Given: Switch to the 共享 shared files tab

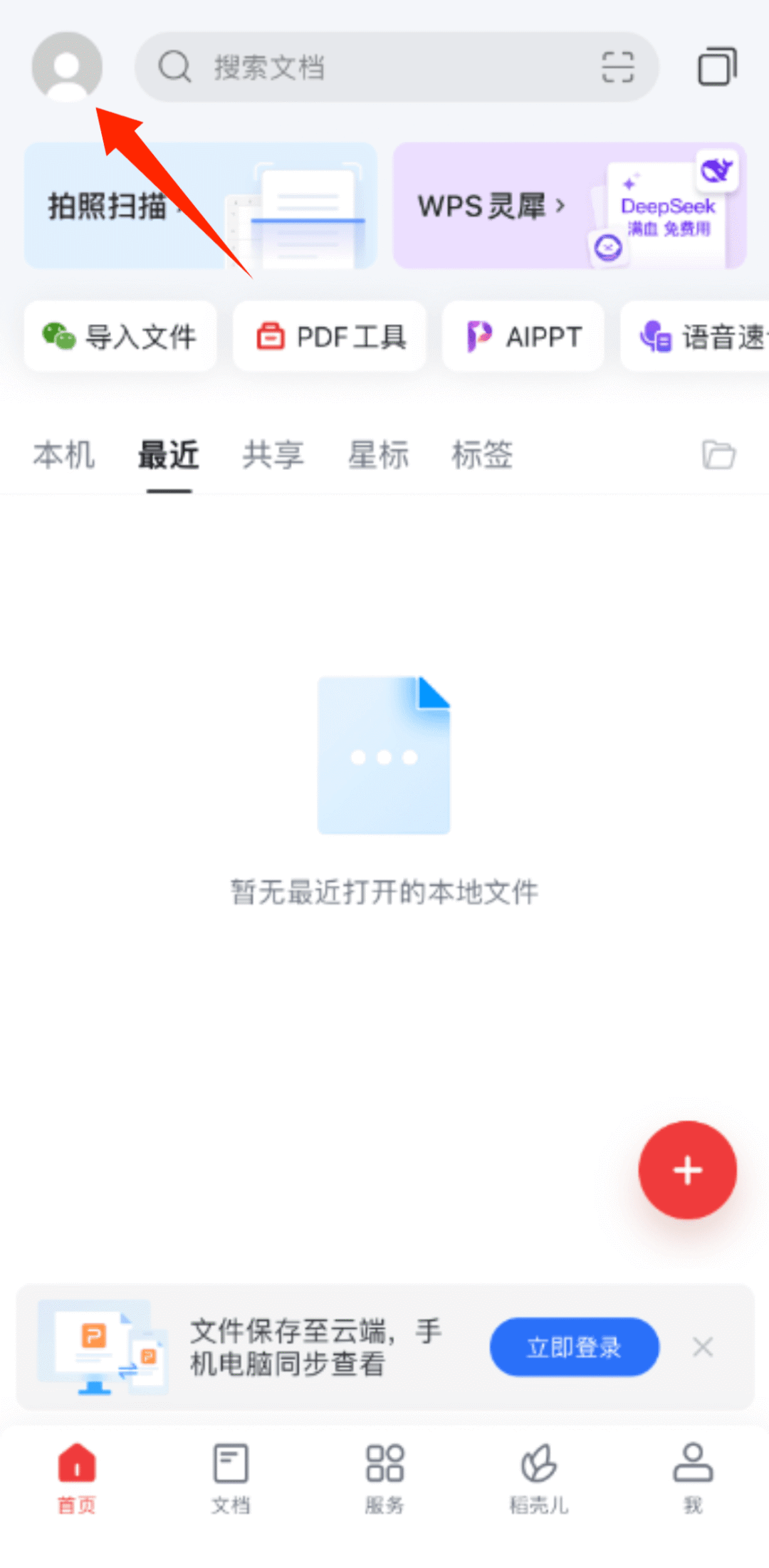Looking at the screenshot, I should pos(273,455).
